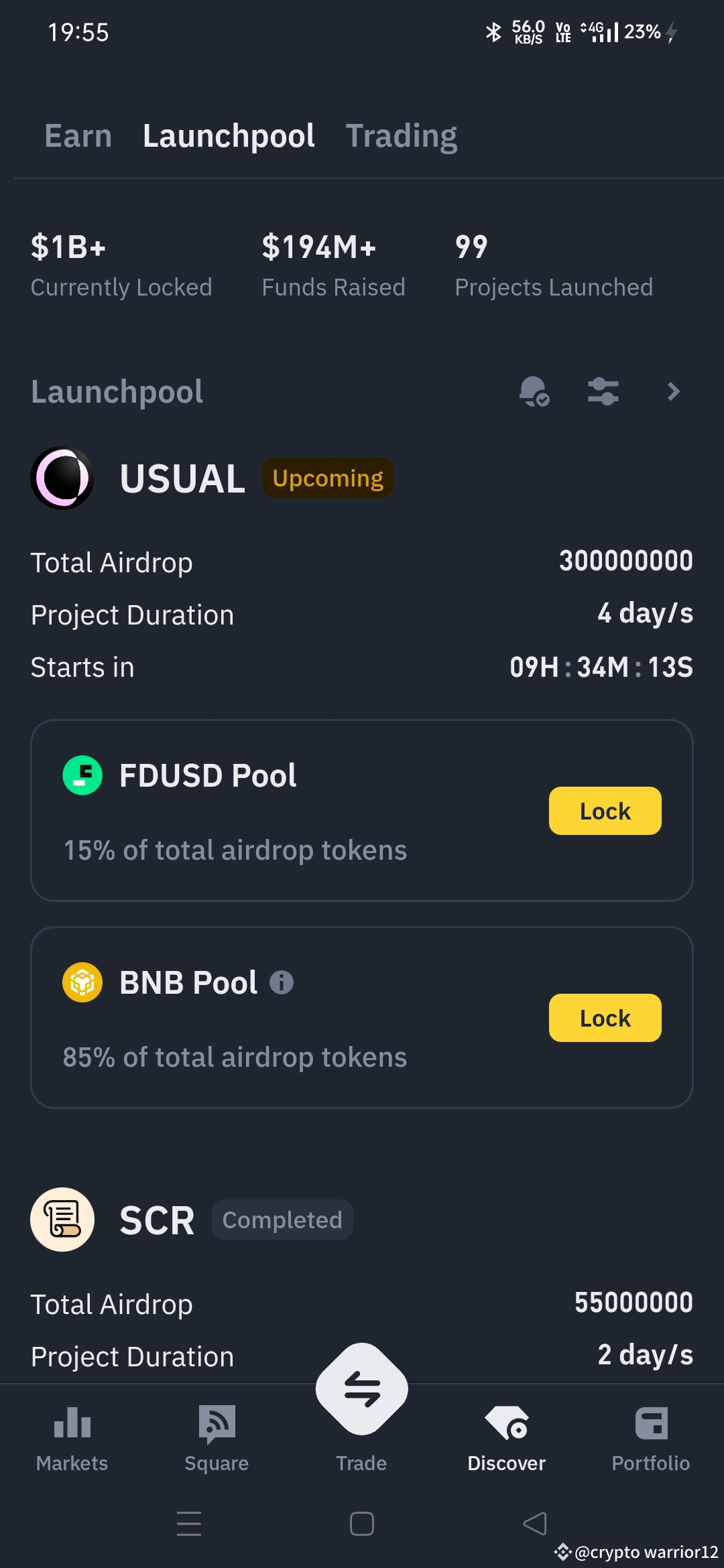
Task: Tap the Upcoming status badge on USUAL
Action: click(327, 478)
